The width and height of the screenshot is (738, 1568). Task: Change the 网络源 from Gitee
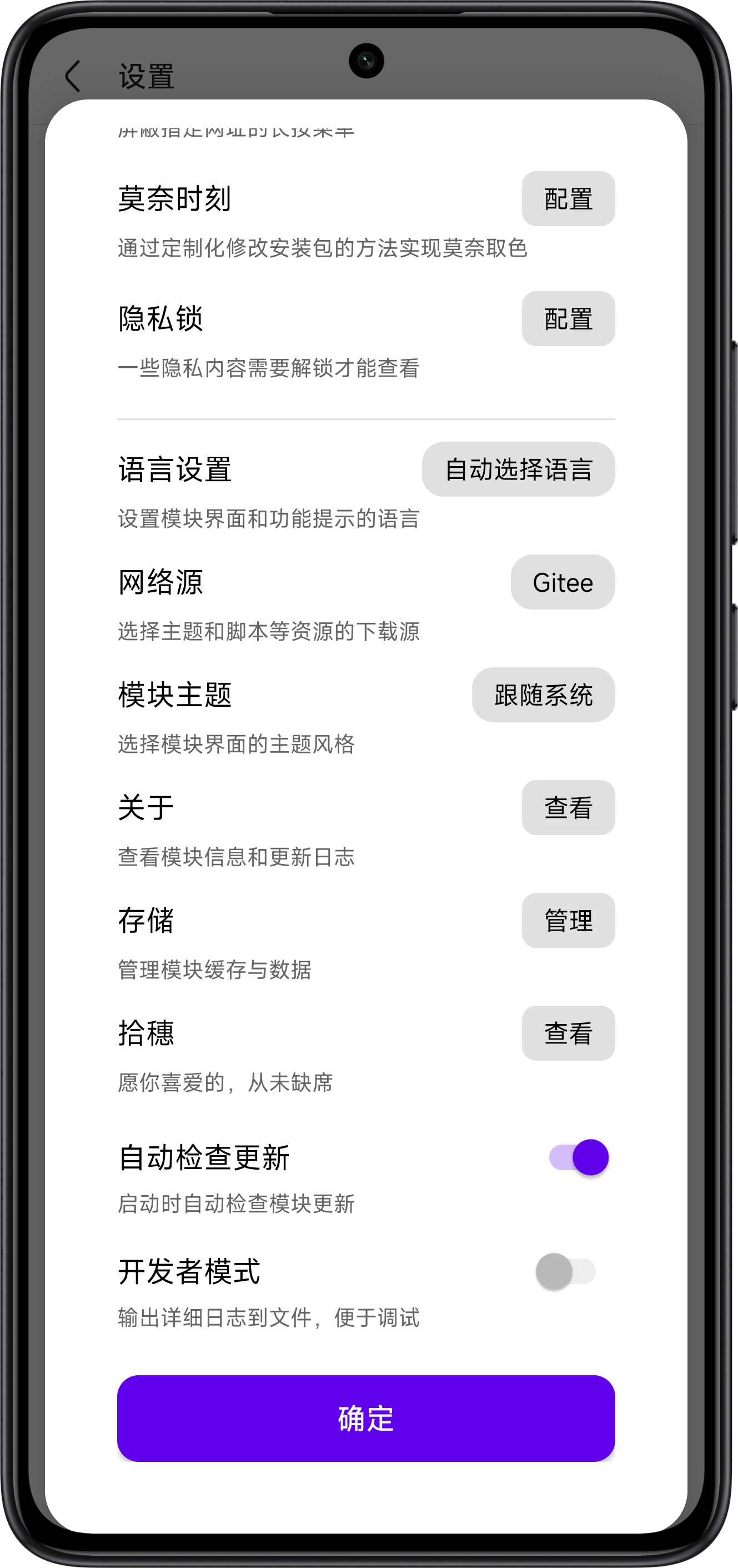coord(562,582)
